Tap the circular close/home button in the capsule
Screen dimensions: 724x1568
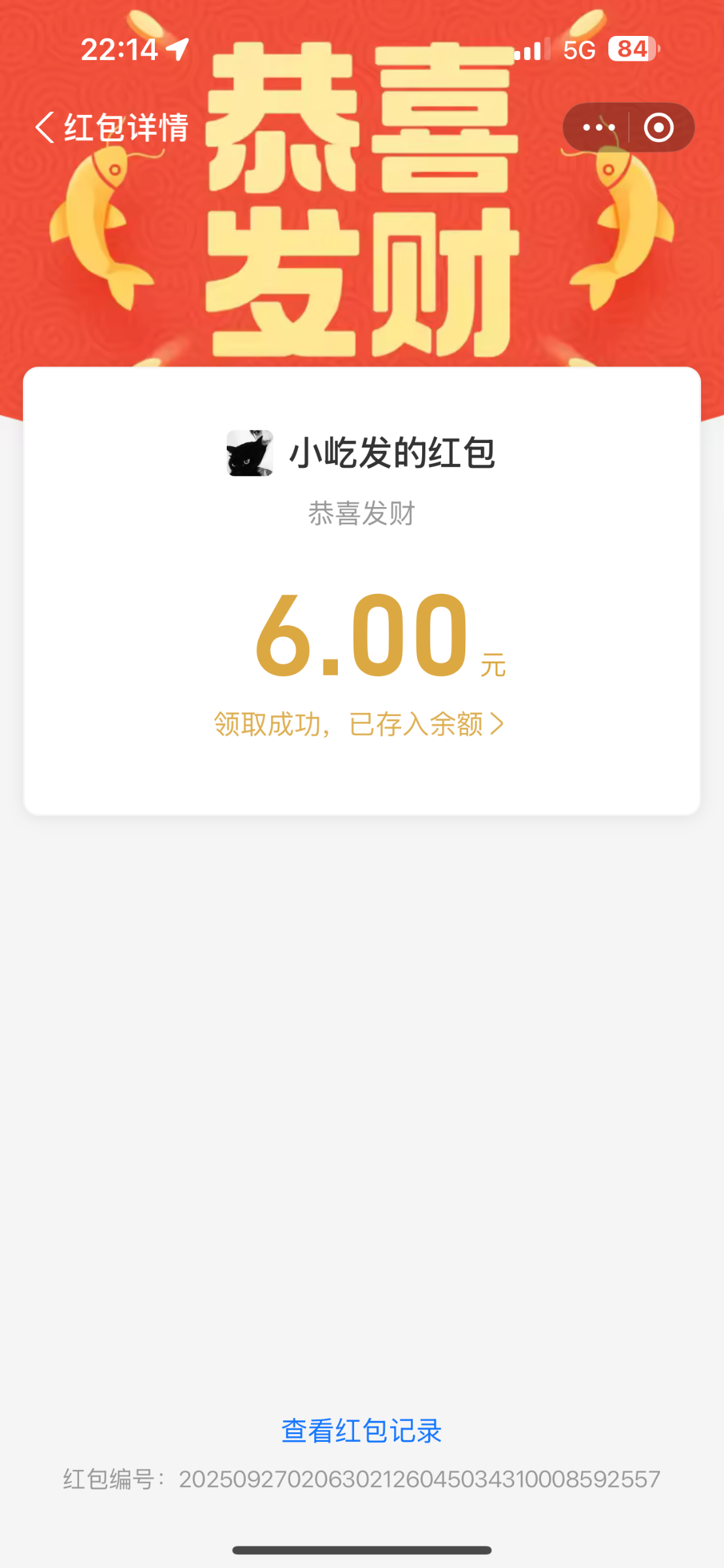pos(659,128)
